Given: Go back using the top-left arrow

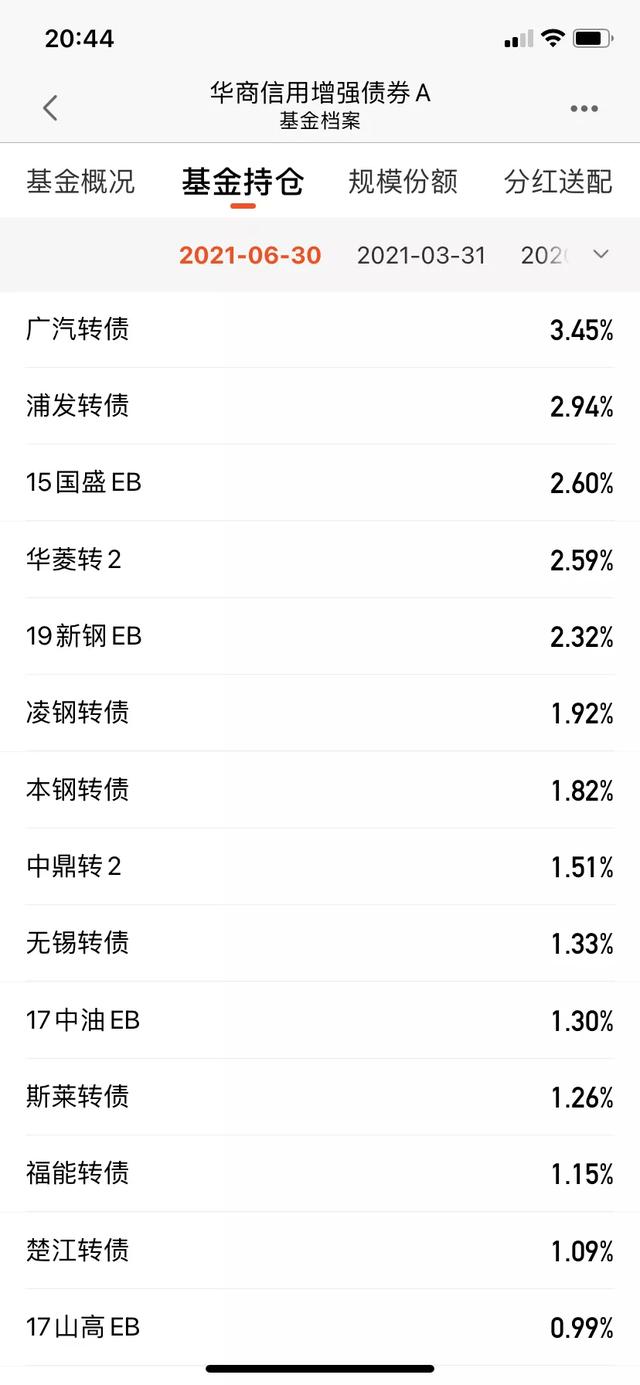Looking at the screenshot, I should pos(50,107).
